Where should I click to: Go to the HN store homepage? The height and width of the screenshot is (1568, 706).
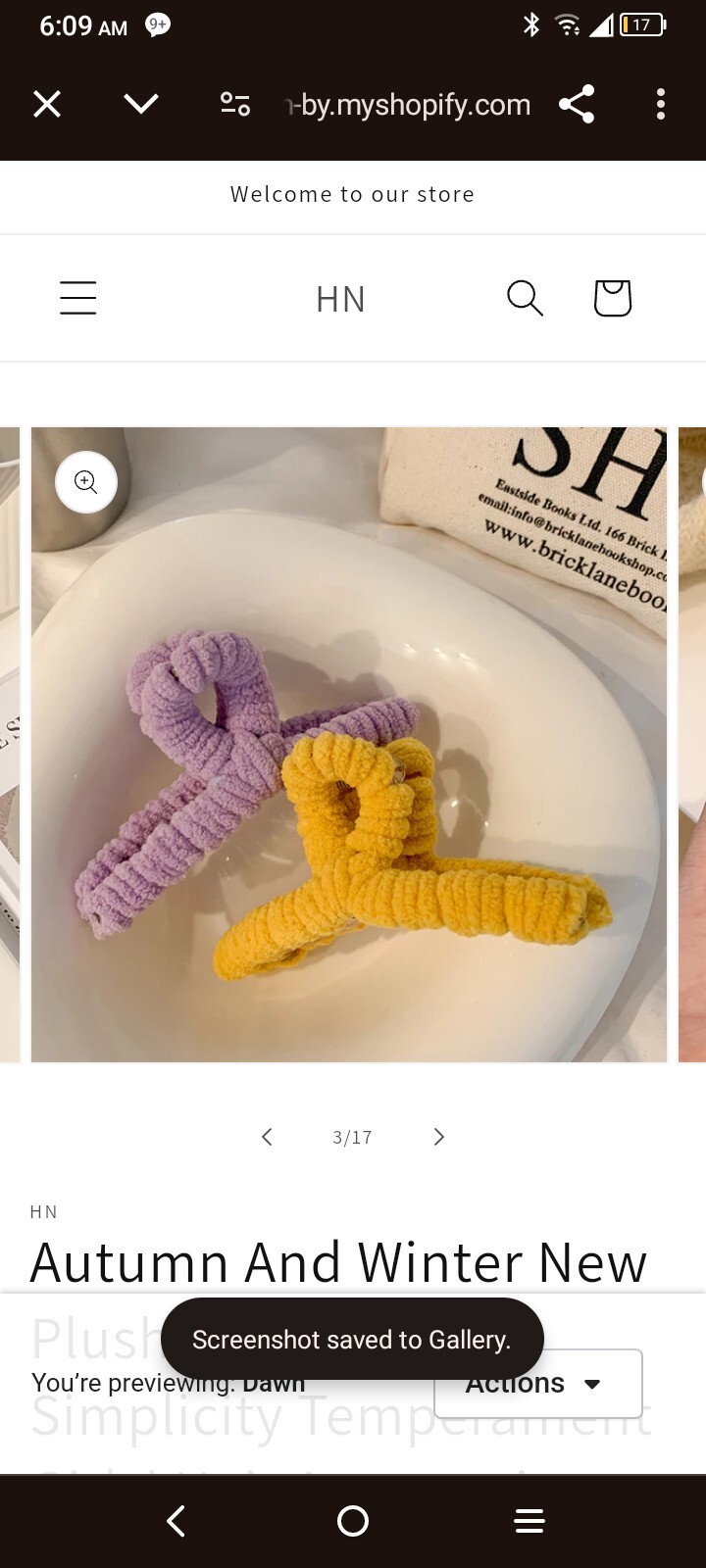coord(340,299)
